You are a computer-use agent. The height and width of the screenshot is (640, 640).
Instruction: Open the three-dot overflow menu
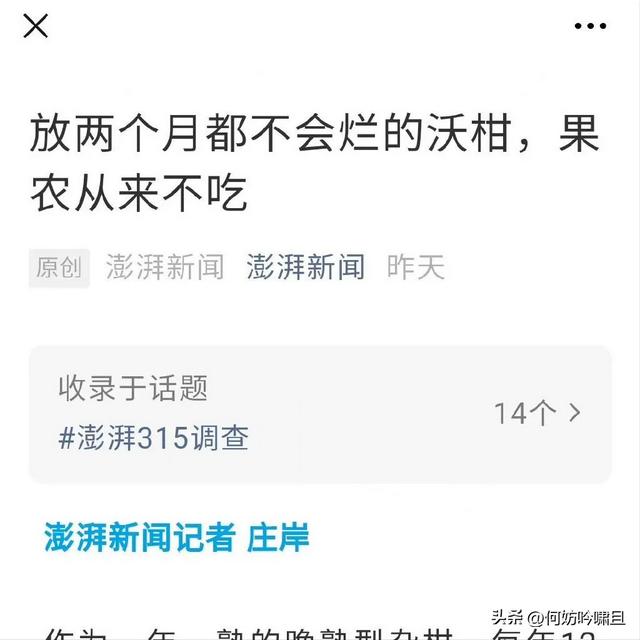(x=590, y=27)
